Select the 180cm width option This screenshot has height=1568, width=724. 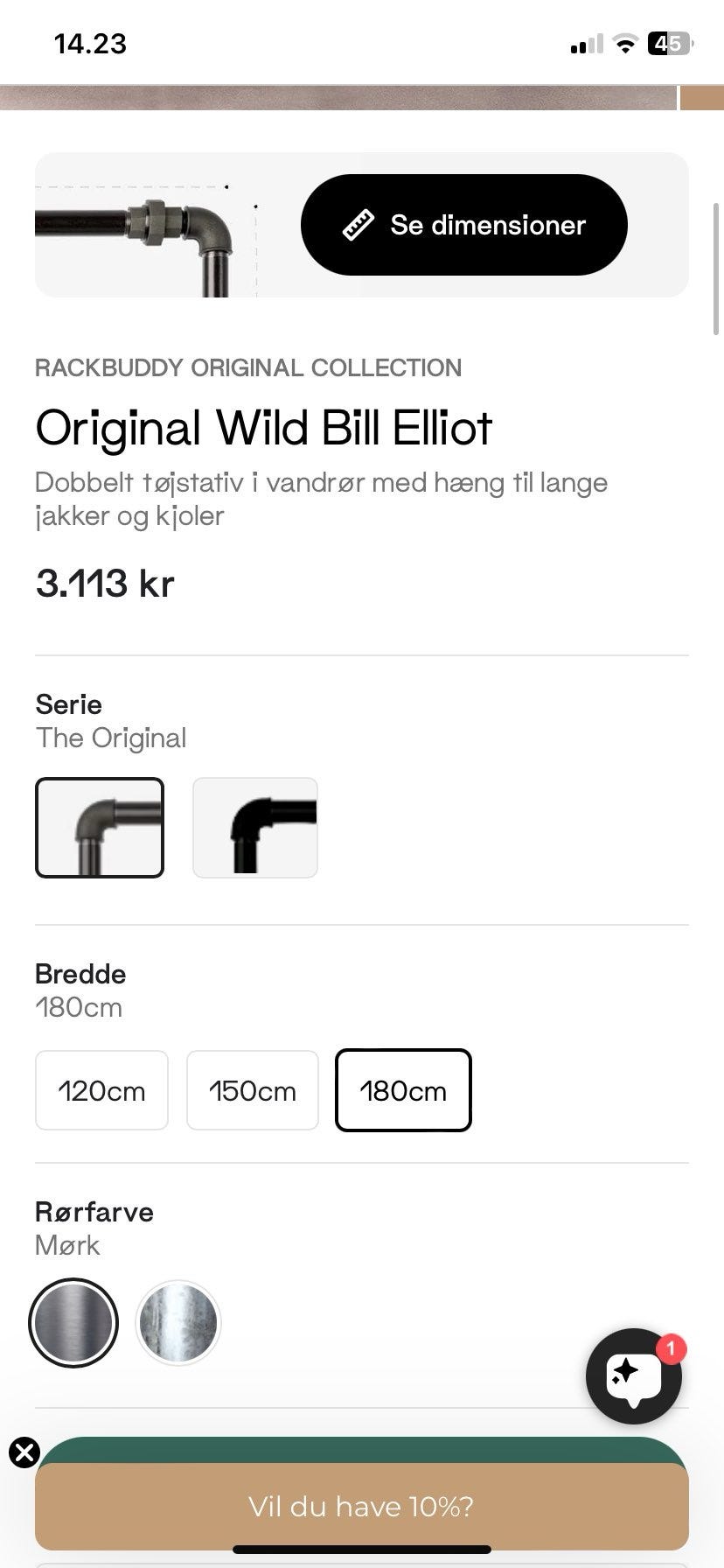point(403,1090)
